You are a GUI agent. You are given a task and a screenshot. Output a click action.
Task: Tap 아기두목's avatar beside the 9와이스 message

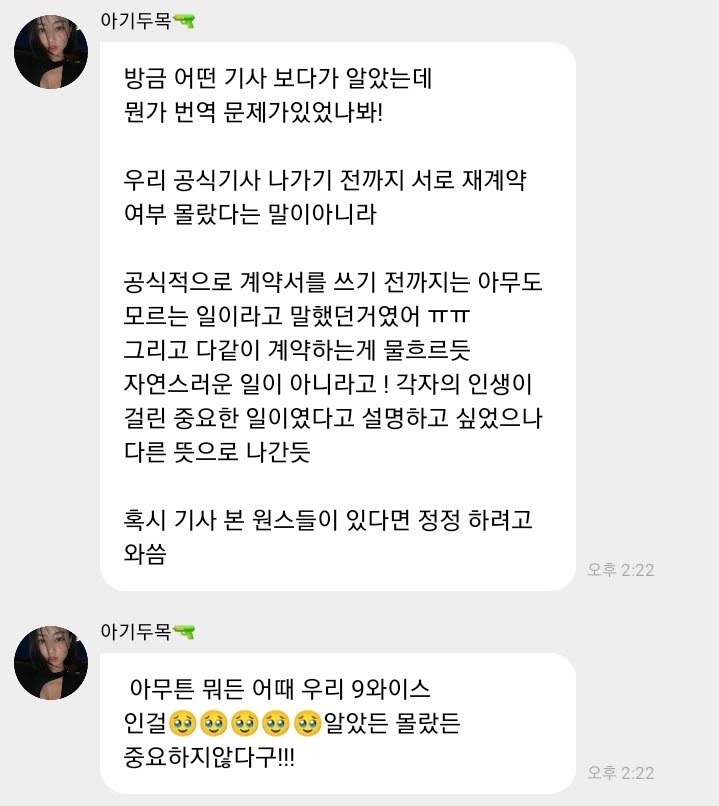click(x=50, y=662)
